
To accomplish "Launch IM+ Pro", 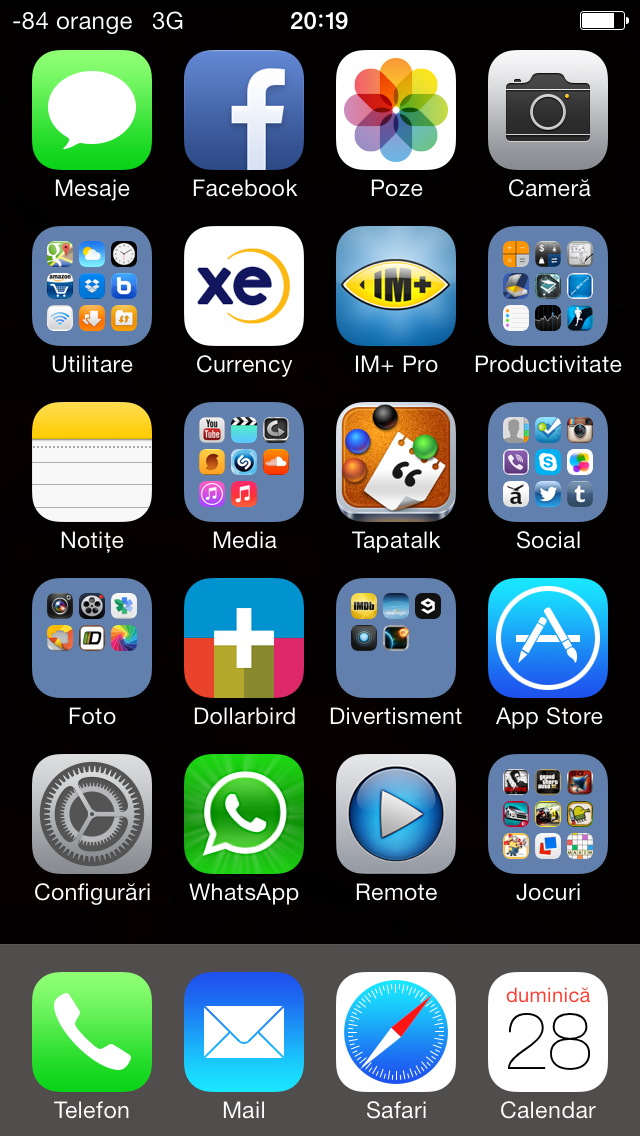I will pyautogui.click(x=396, y=286).
